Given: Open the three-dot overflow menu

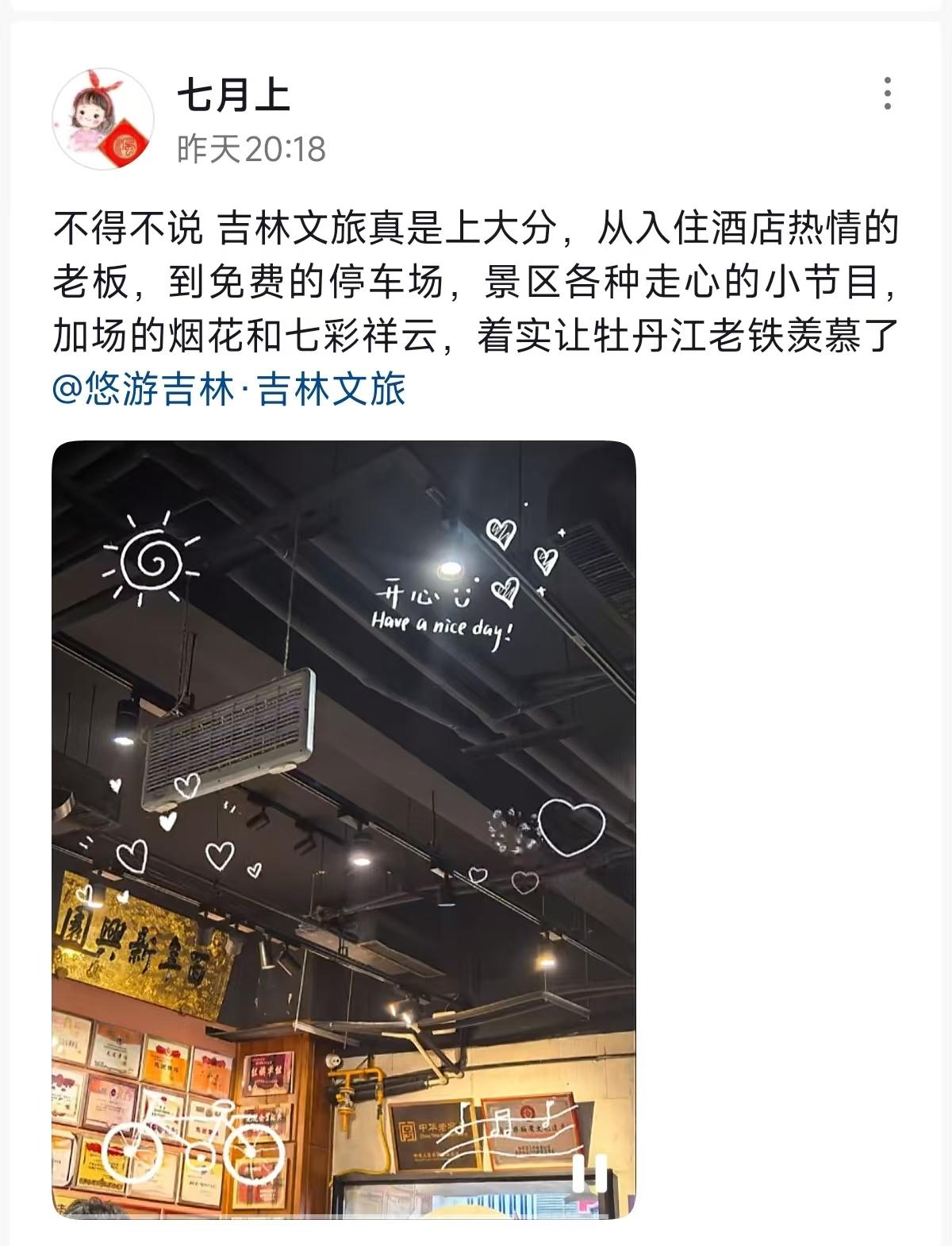Looking at the screenshot, I should pos(887,94).
